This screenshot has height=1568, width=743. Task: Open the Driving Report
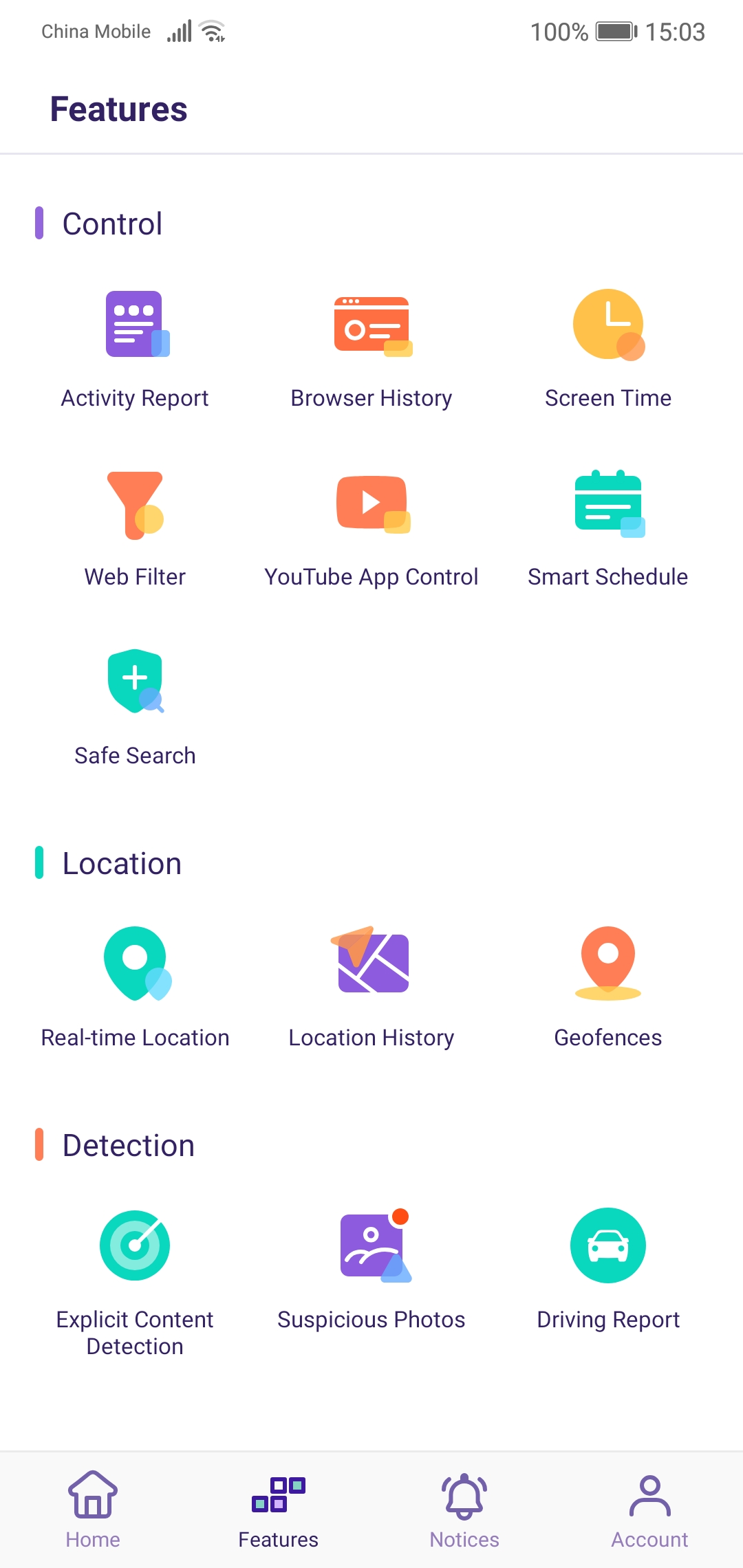point(608,1246)
